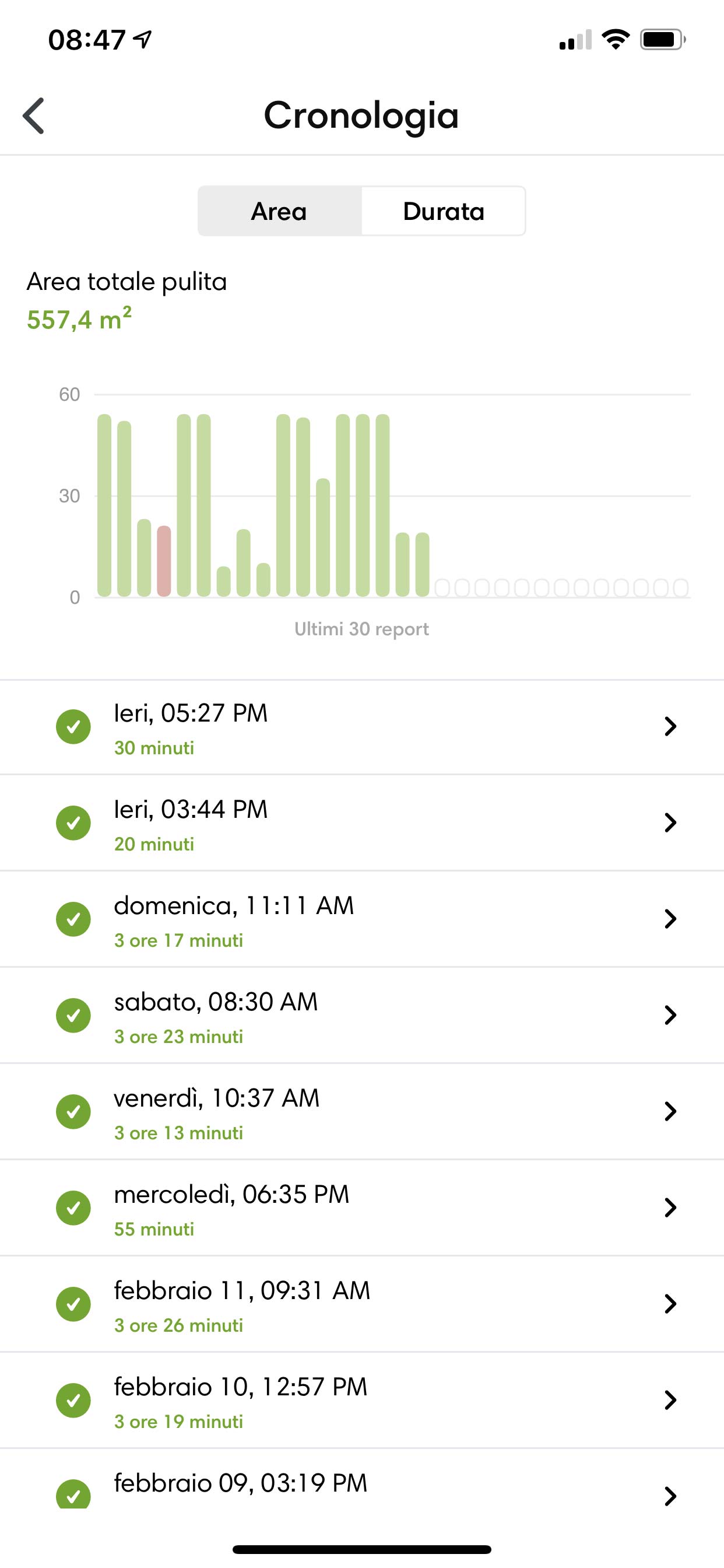Open the mercoledì 06:35 PM report
The height and width of the screenshot is (1568, 724).
(362, 1207)
